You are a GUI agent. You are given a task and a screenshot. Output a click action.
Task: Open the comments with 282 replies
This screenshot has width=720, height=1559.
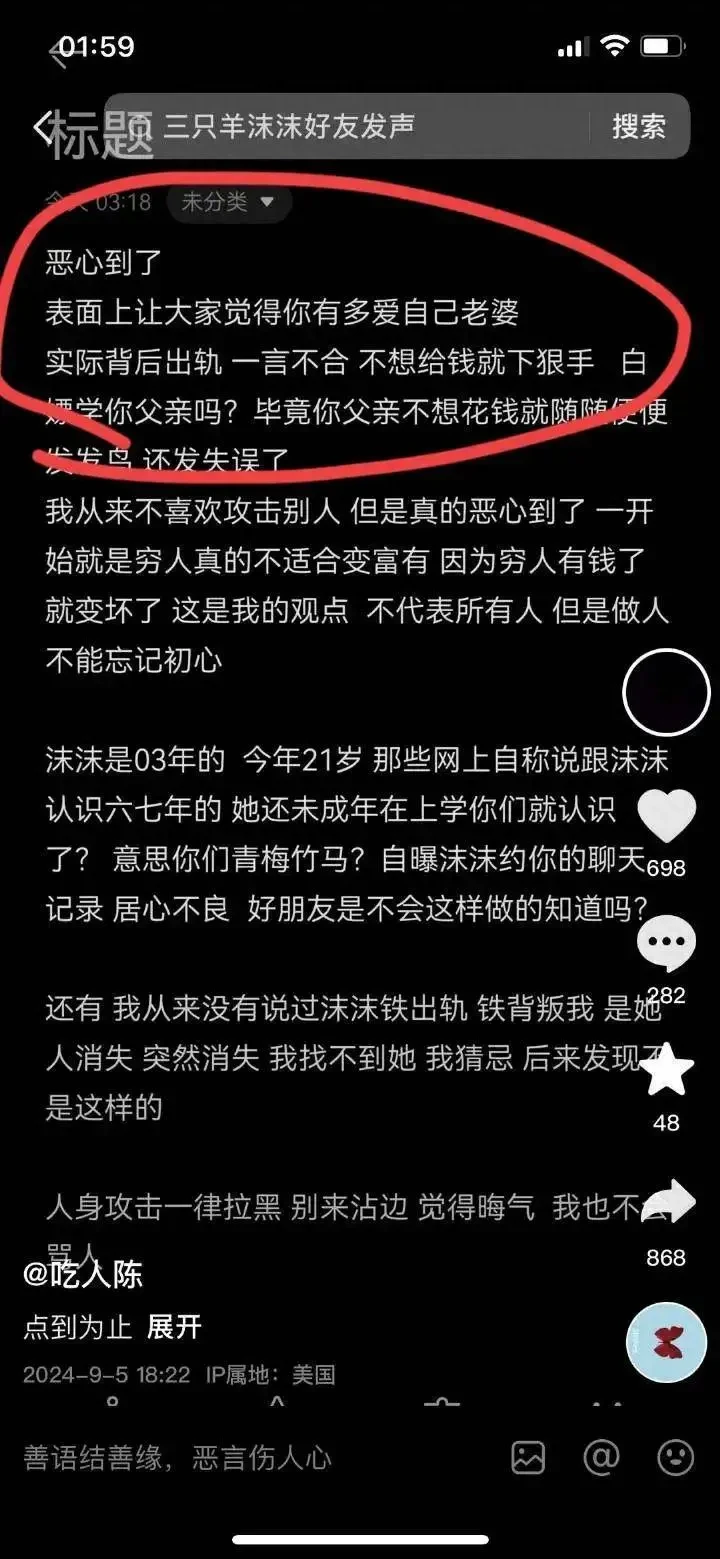[x=666, y=945]
